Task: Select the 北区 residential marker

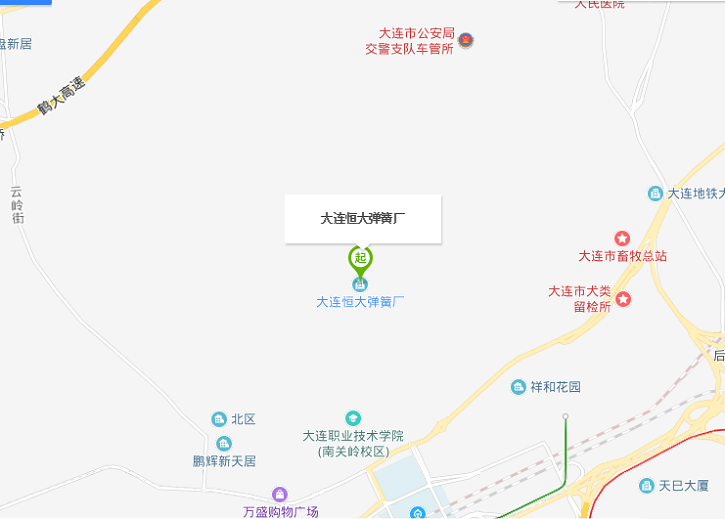Action: point(218,419)
